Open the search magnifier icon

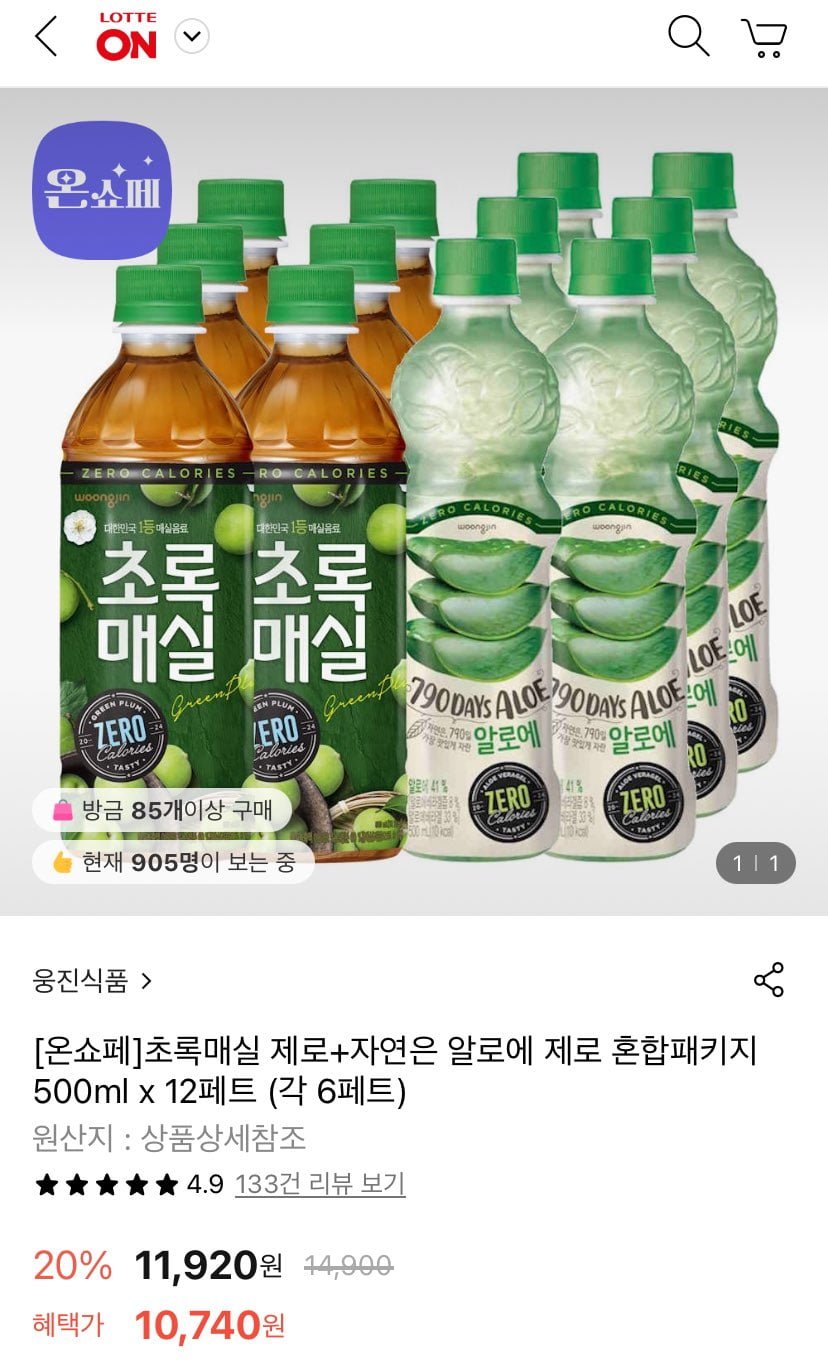688,37
